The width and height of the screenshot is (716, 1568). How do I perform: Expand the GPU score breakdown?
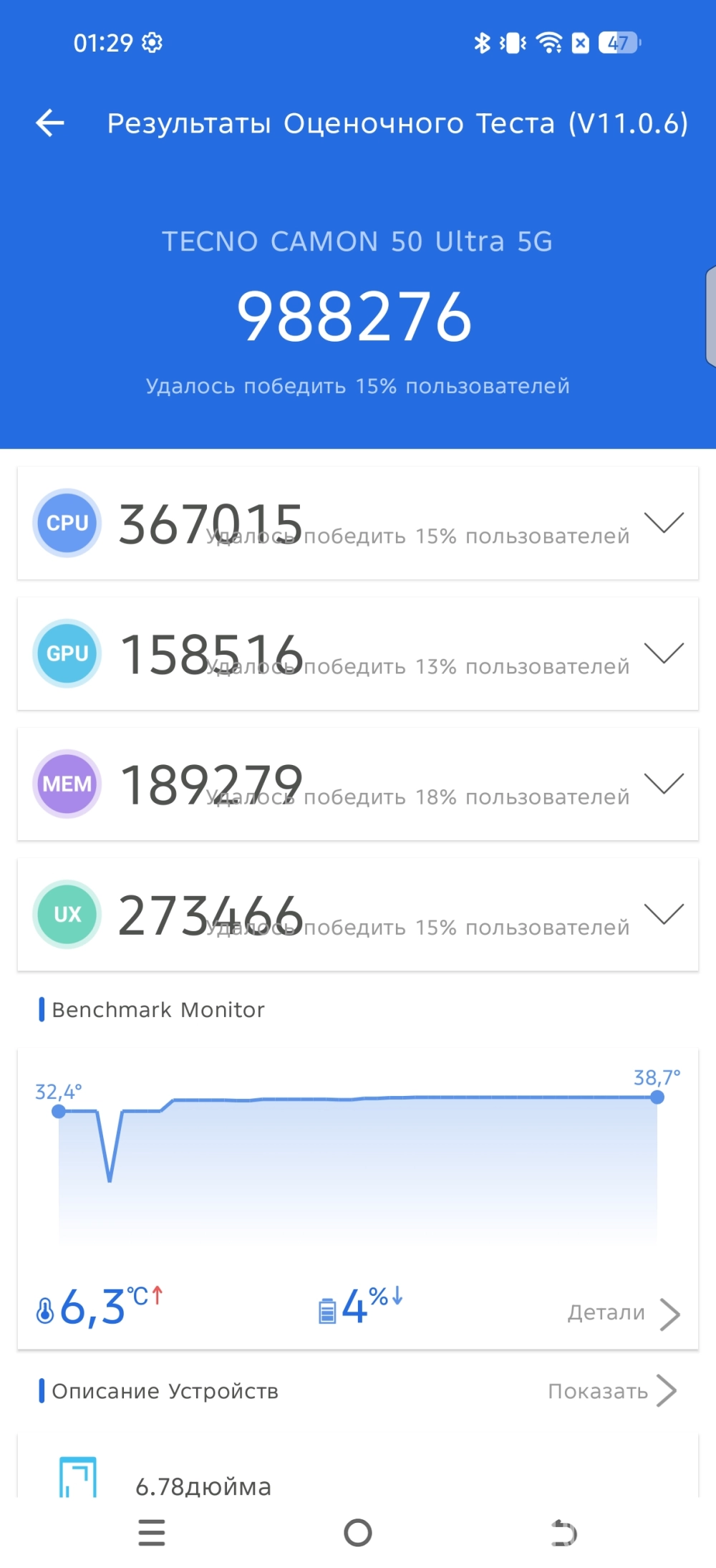point(664,653)
